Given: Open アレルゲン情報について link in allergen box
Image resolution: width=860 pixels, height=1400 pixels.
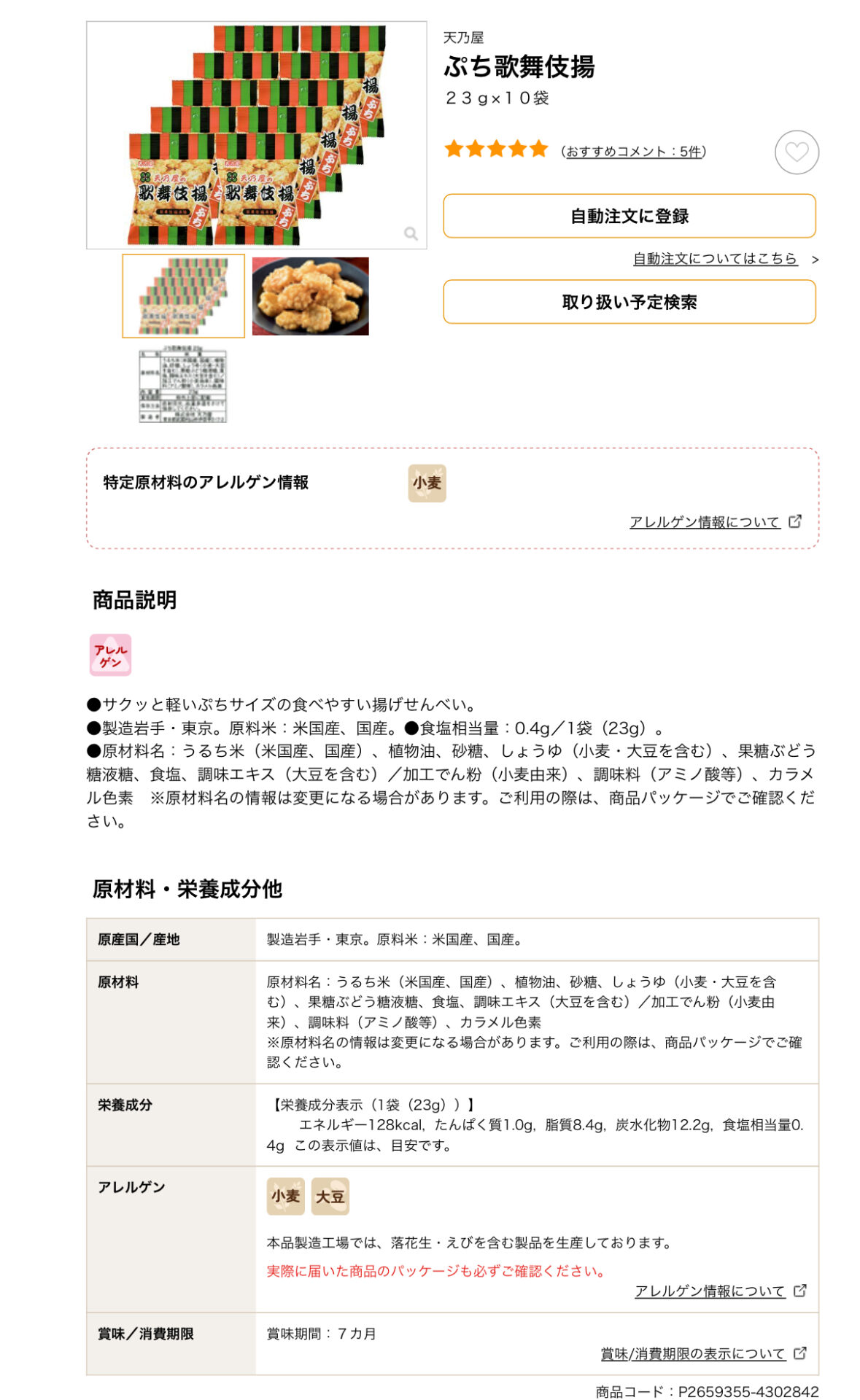Looking at the screenshot, I should (x=705, y=522).
